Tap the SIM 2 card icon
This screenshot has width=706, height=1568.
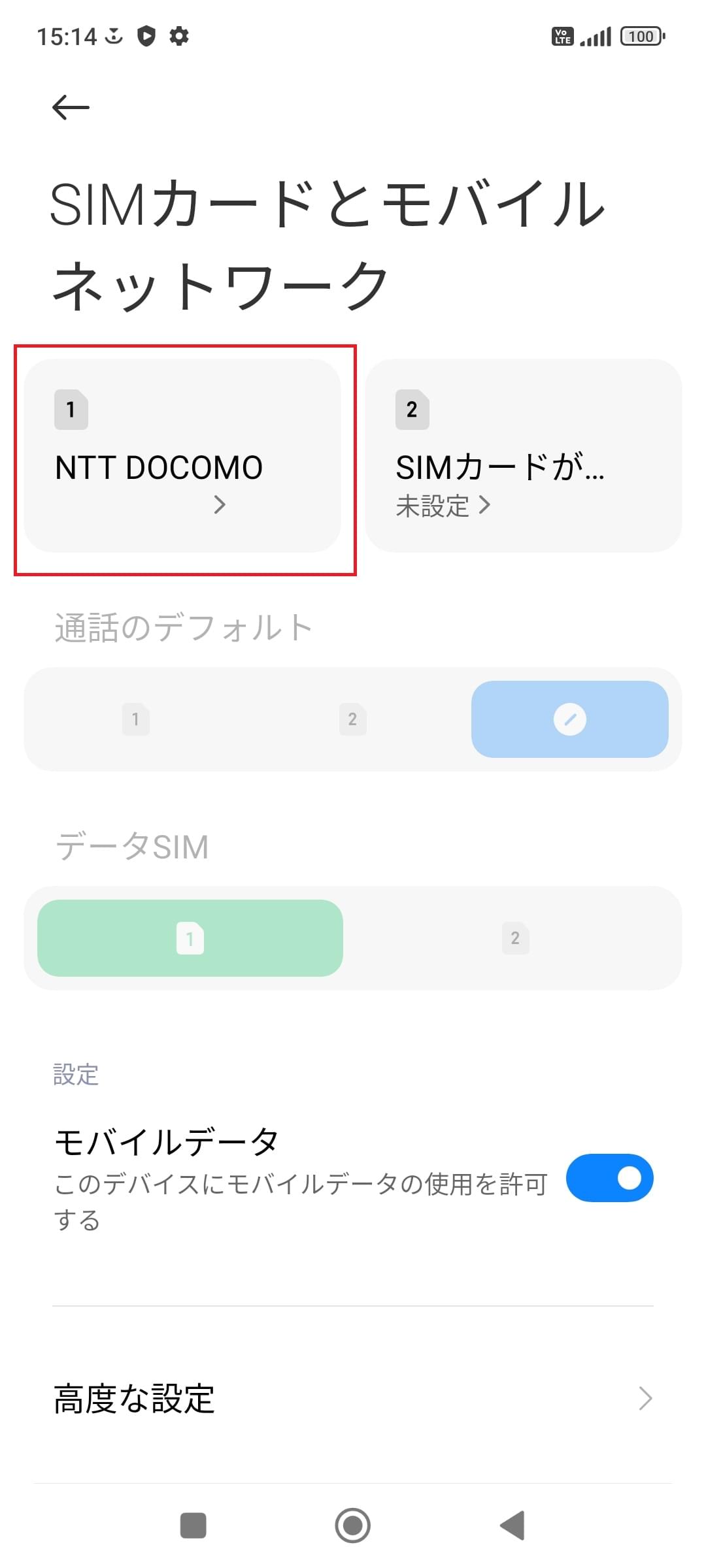point(412,410)
